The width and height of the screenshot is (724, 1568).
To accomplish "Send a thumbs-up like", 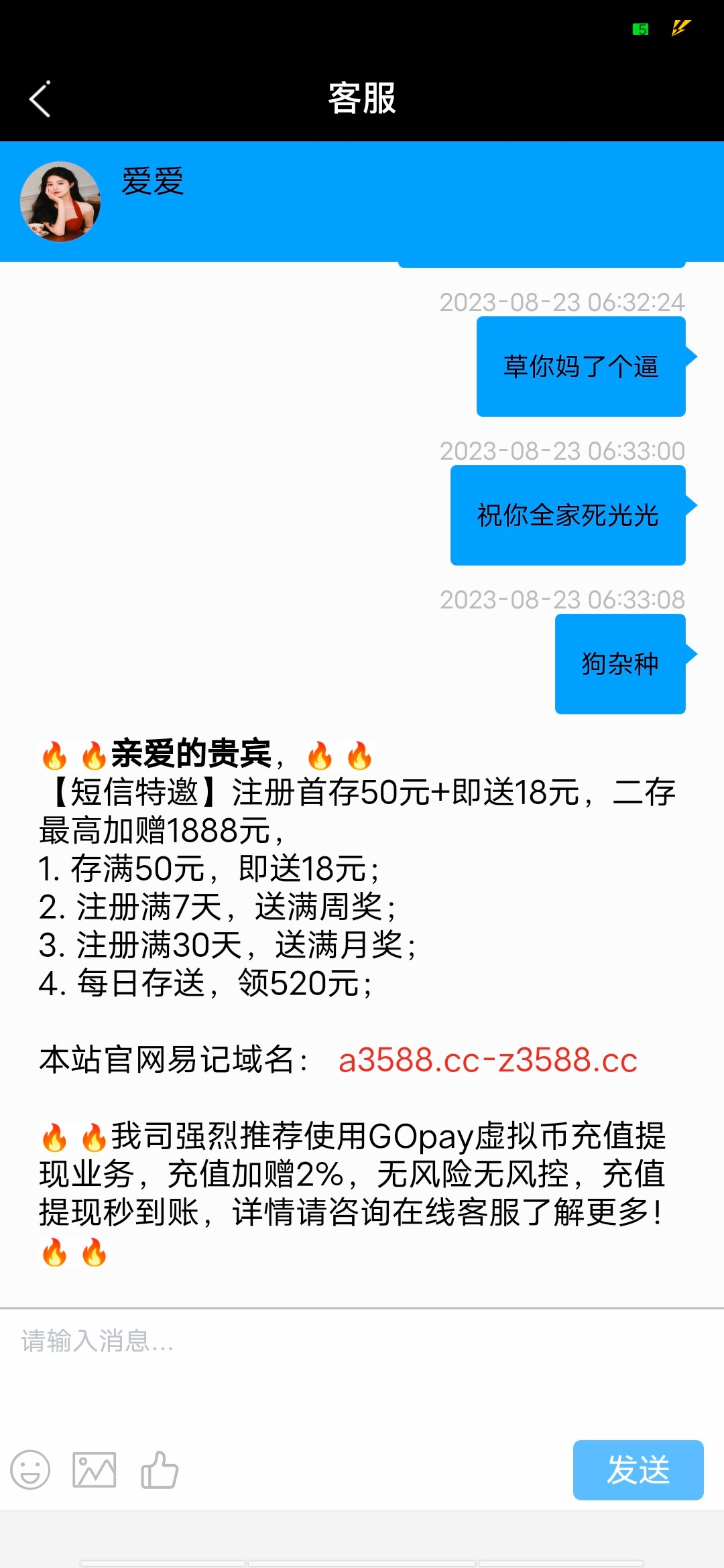I will pyautogui.click(x=160, y=1470).
